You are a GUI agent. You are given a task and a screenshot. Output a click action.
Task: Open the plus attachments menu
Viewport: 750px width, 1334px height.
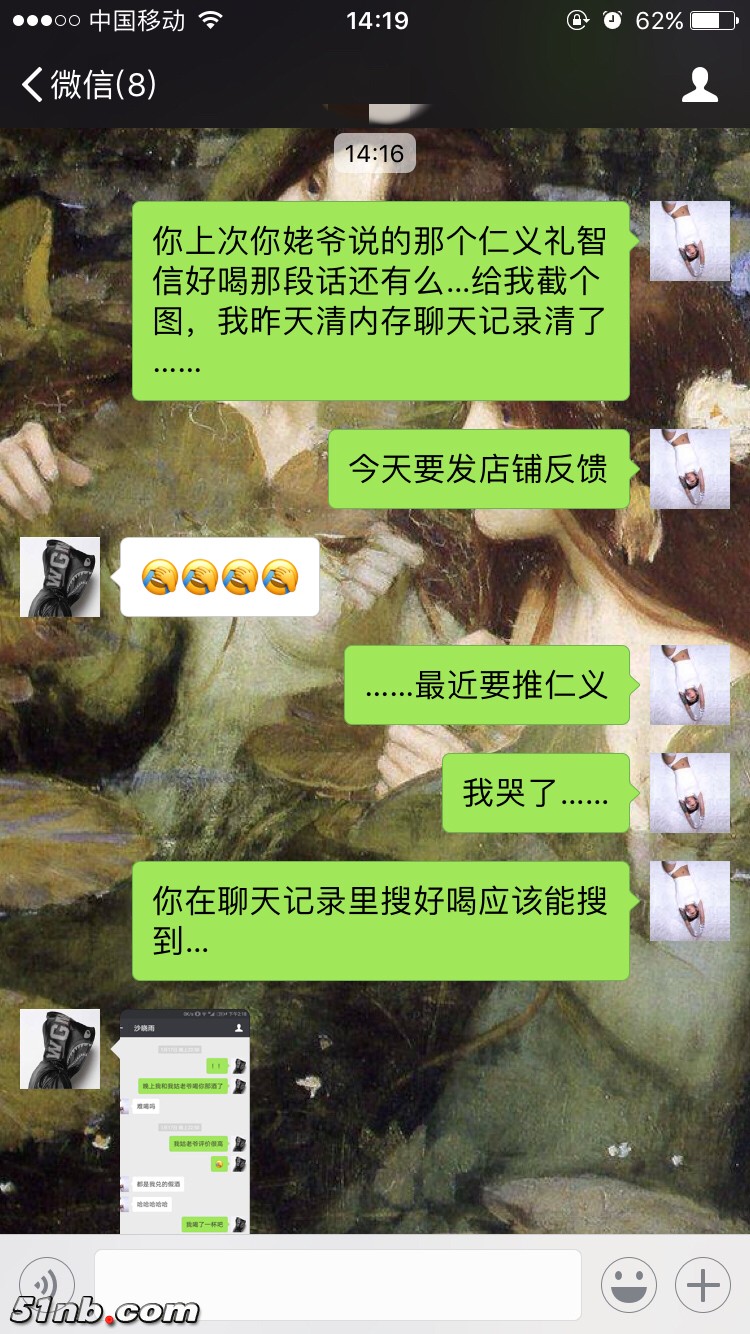(x=703, y=1284)
